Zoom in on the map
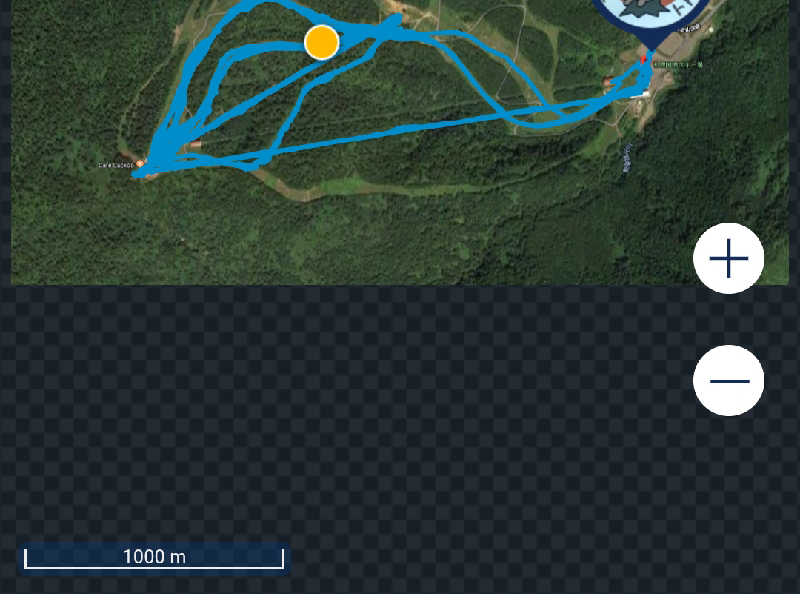 (x=729, y=259)
